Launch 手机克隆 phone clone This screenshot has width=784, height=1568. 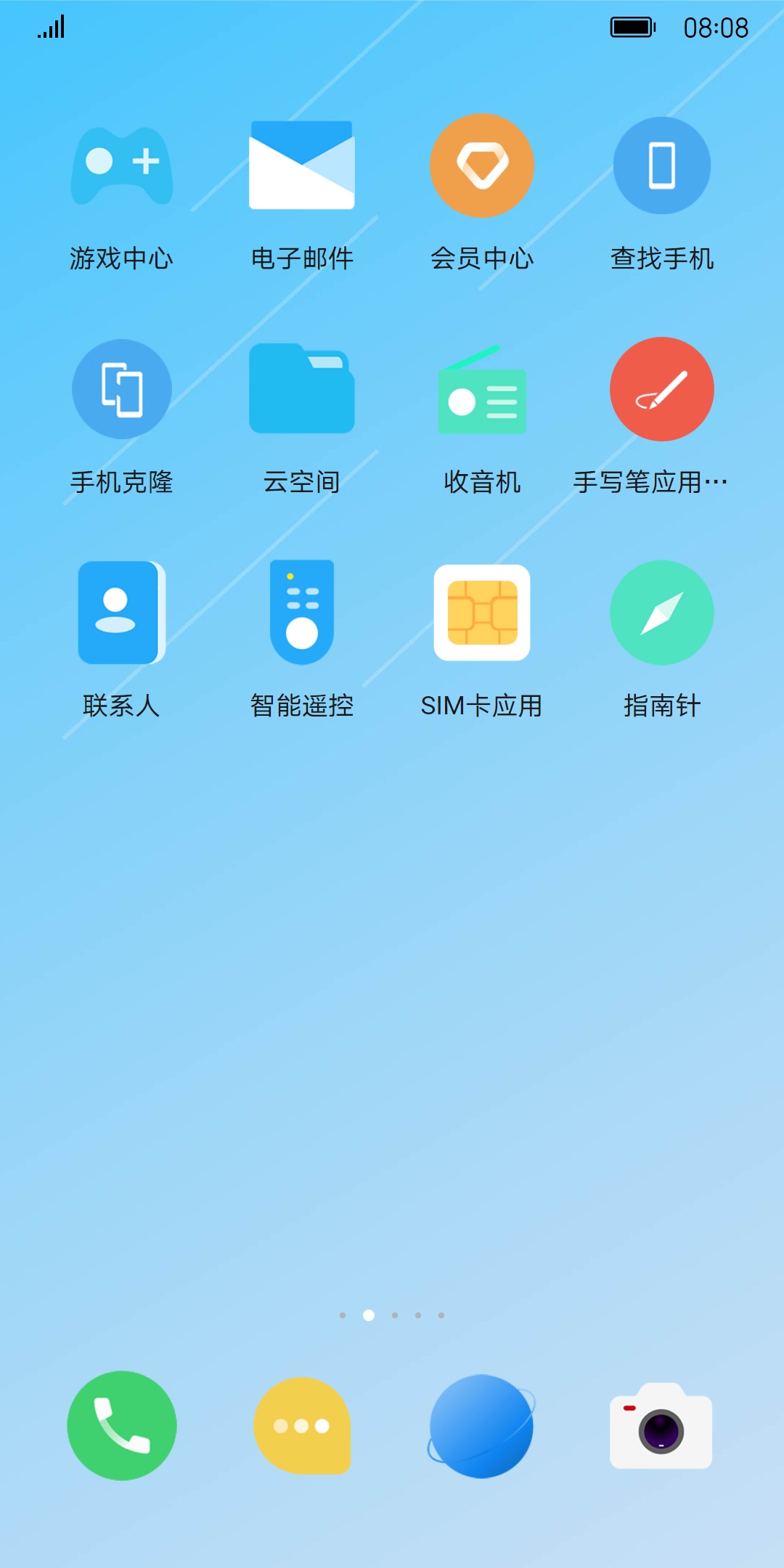click(x=121, y=390)
